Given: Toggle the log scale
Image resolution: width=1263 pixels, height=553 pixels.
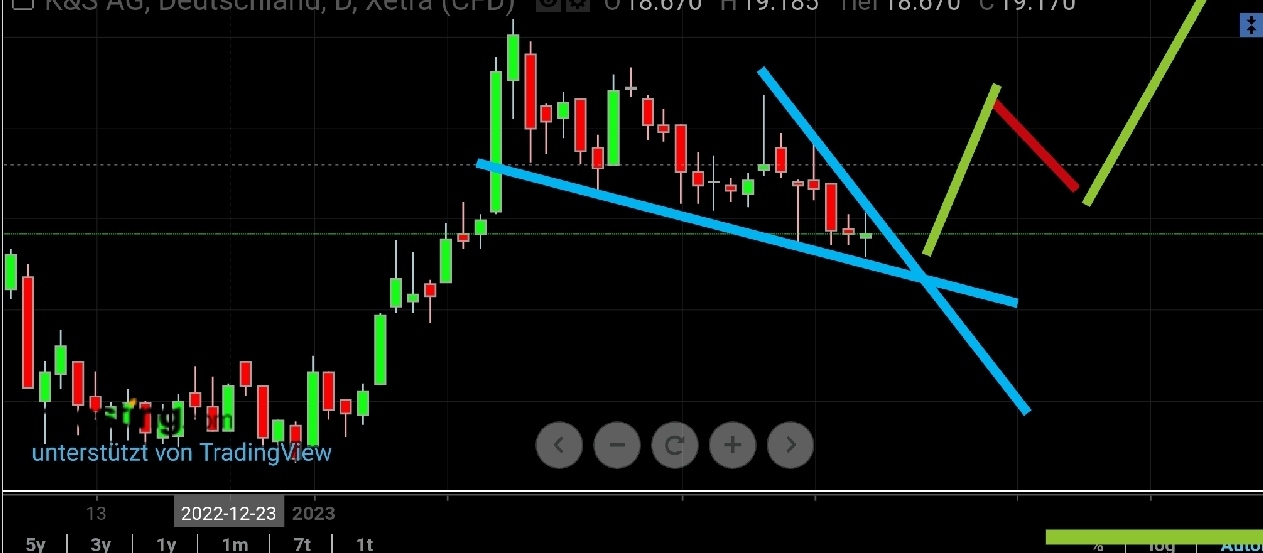Looking at the screenshot, I should (1161, 546).
